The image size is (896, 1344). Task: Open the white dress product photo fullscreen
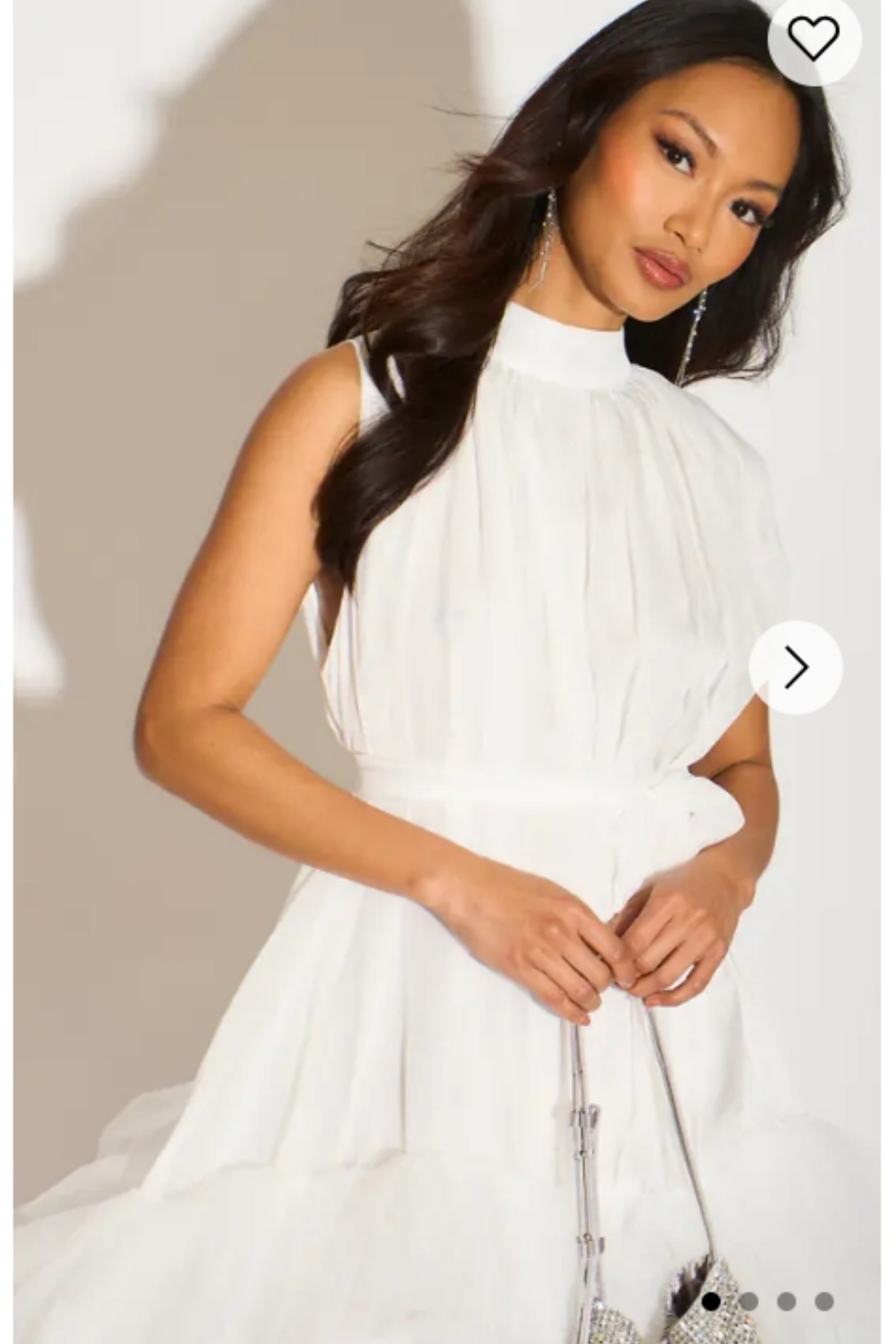tap(514, 629)
